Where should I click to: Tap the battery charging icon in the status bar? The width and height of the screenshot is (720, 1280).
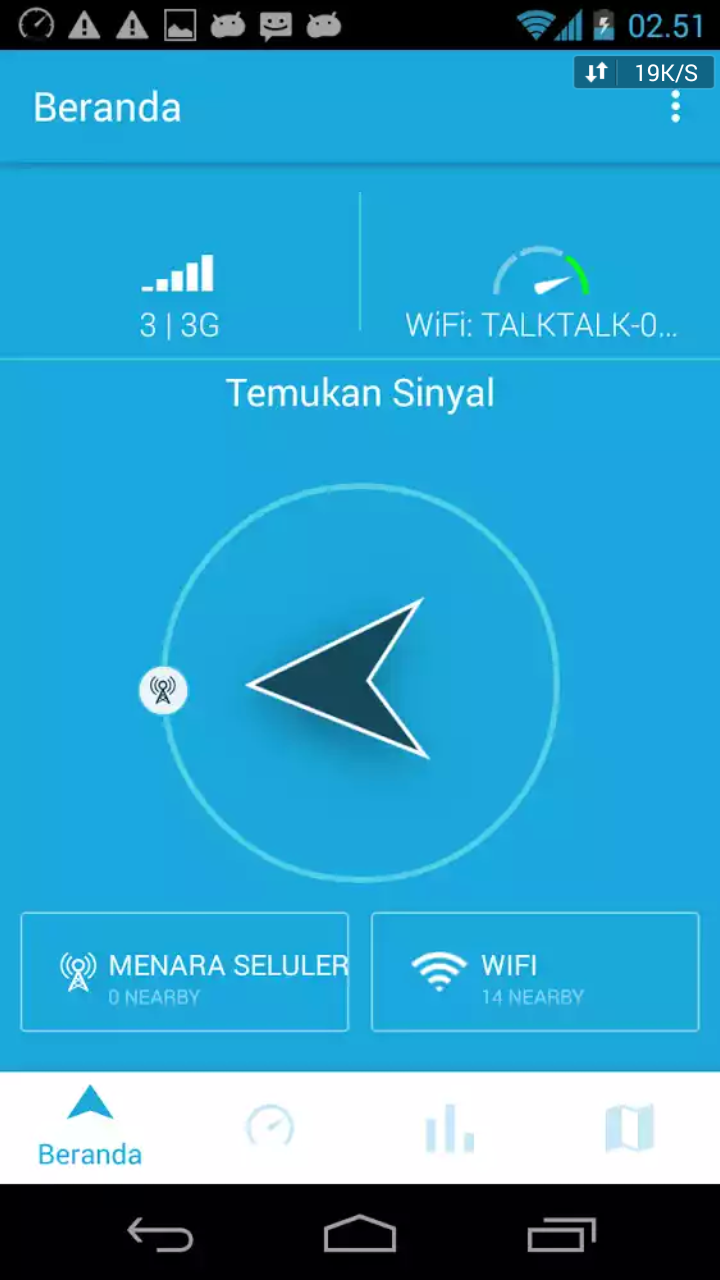pyautogui.click(x=604, y=24)
